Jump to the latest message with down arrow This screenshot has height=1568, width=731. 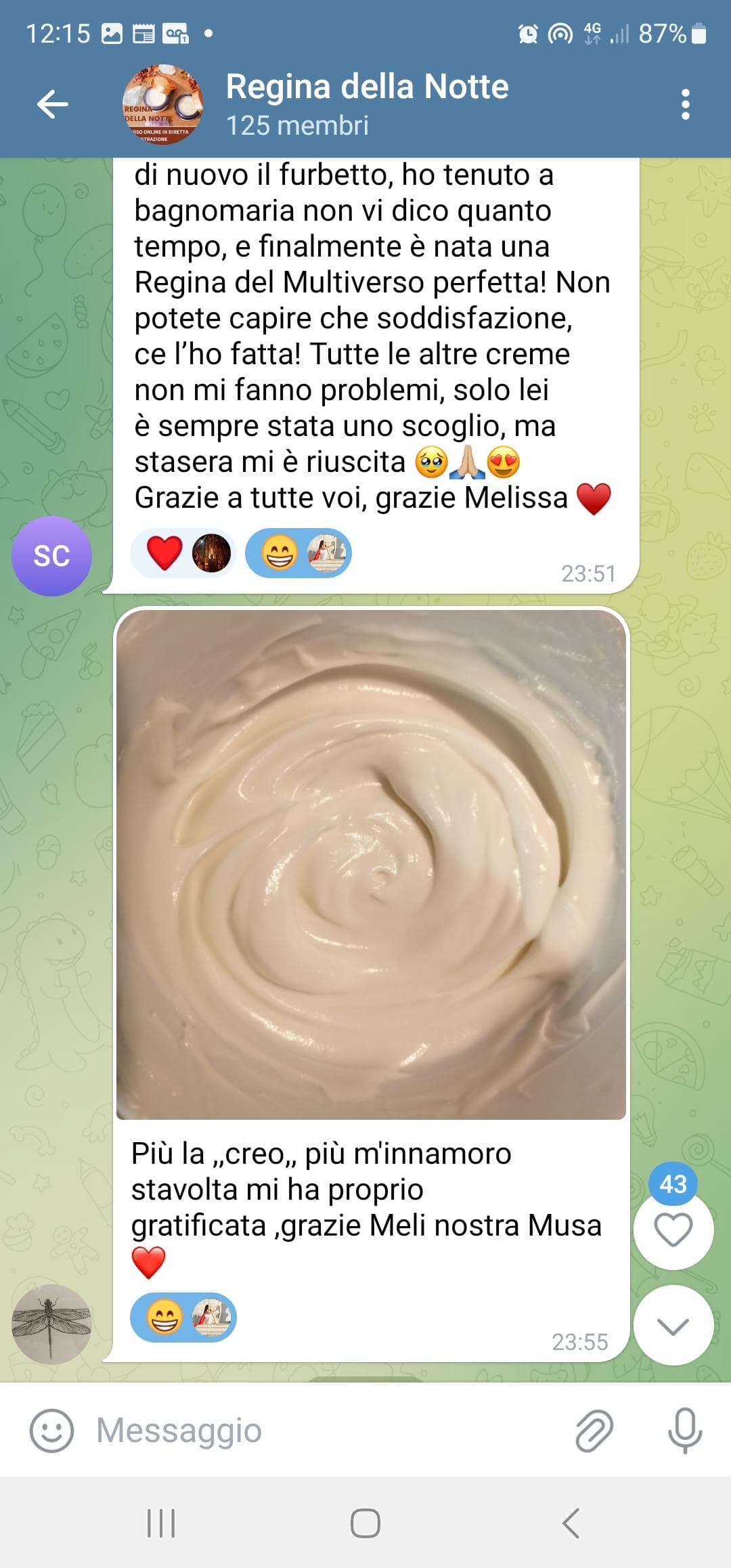click(673, 1326)
